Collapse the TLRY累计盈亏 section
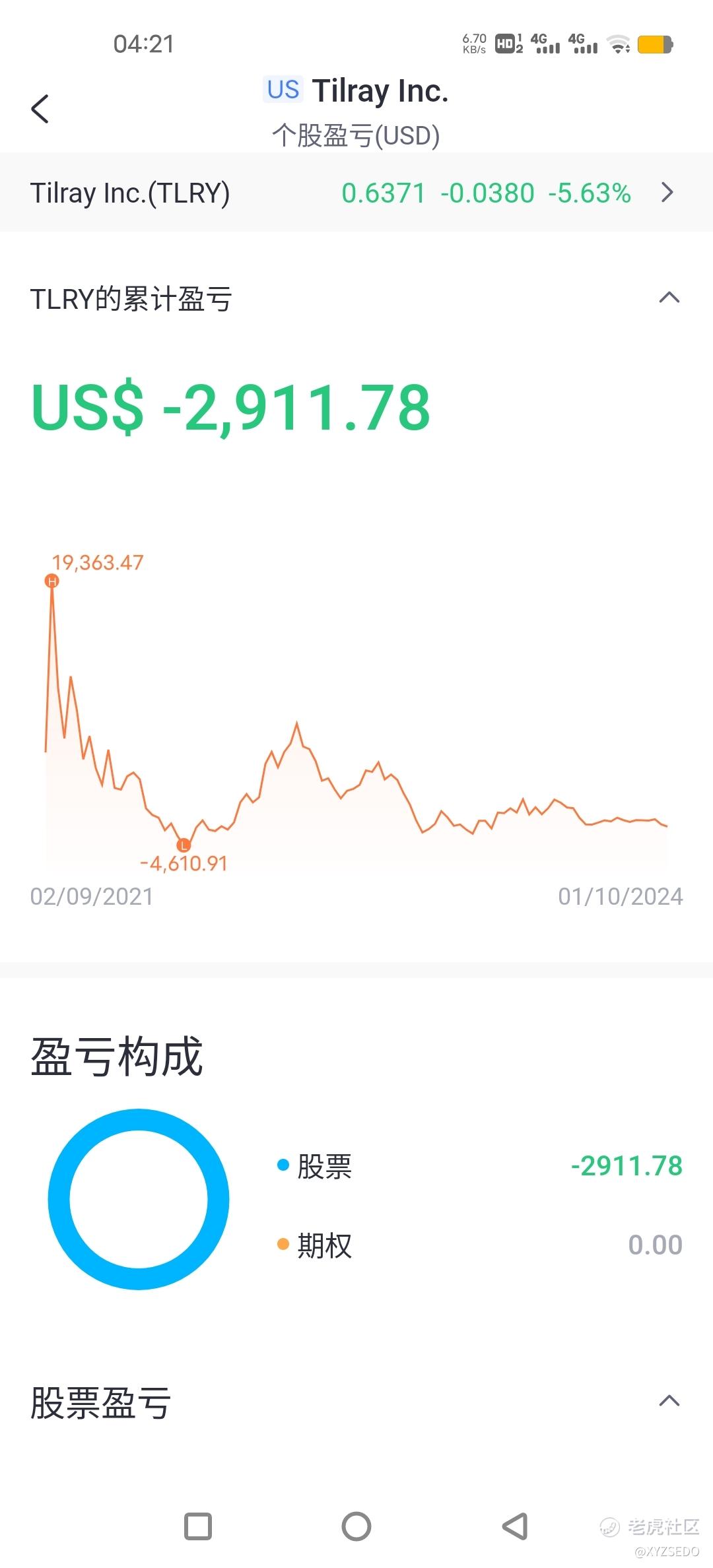The width and height of the screenshot is (713, 1568). [669, 298]
